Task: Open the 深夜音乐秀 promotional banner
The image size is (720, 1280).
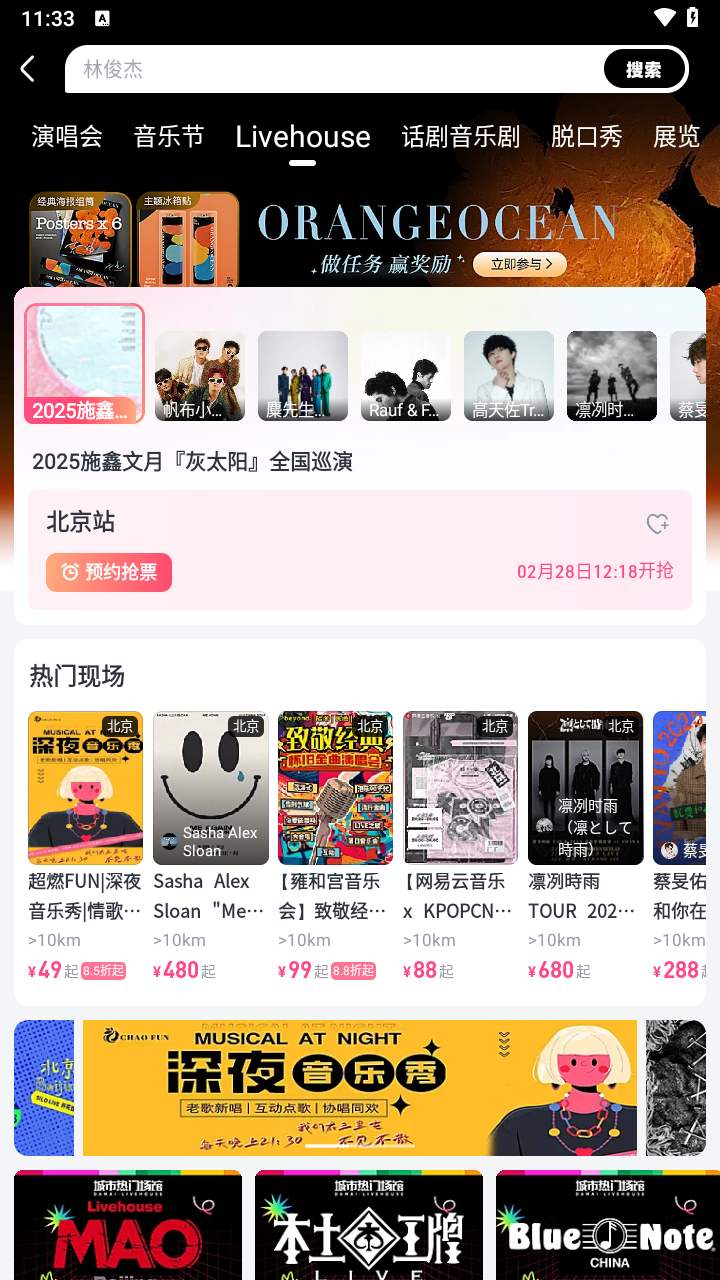Action: [x=360, y=1087]
